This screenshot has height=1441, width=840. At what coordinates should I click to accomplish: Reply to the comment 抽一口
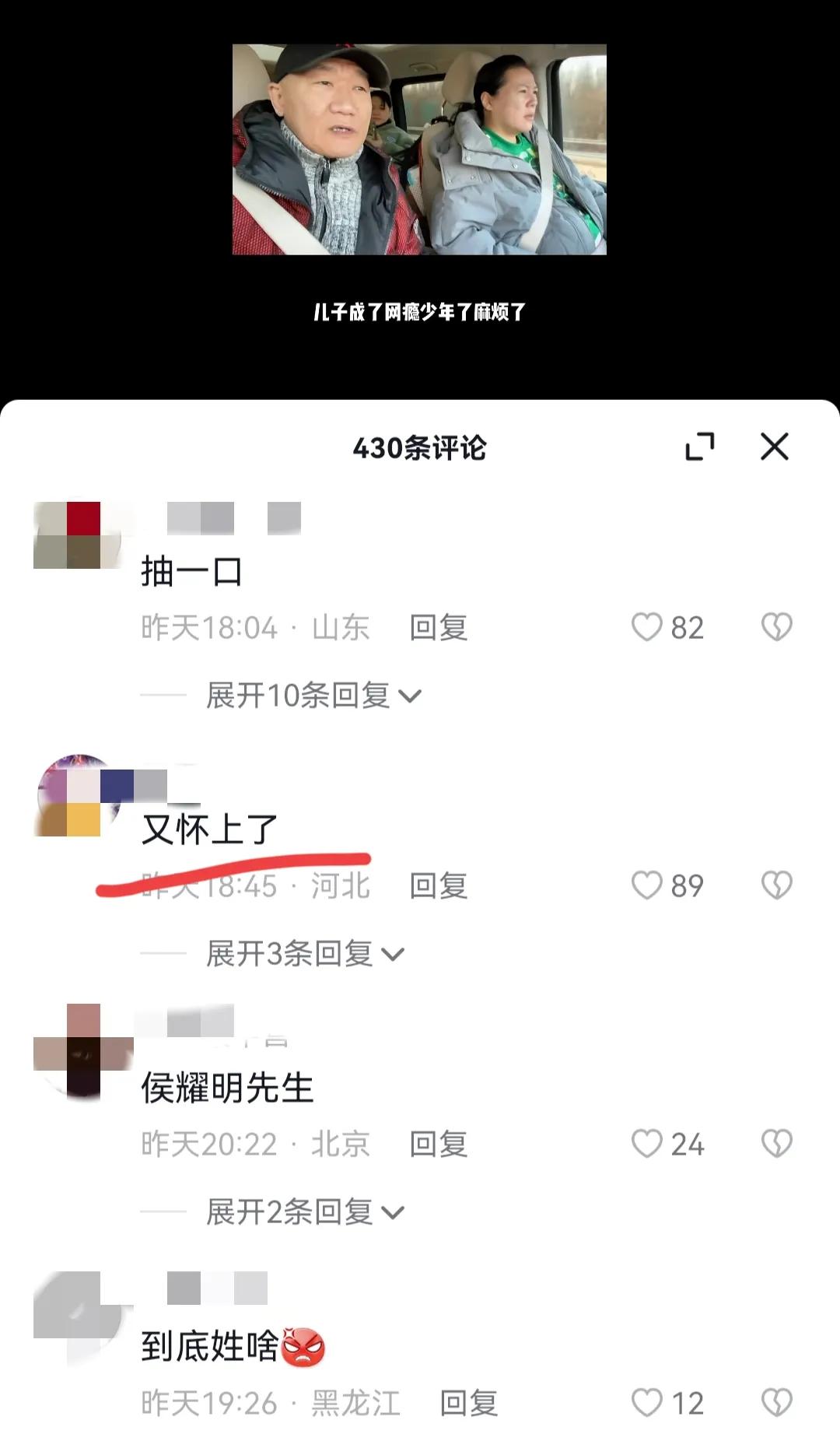439,627
